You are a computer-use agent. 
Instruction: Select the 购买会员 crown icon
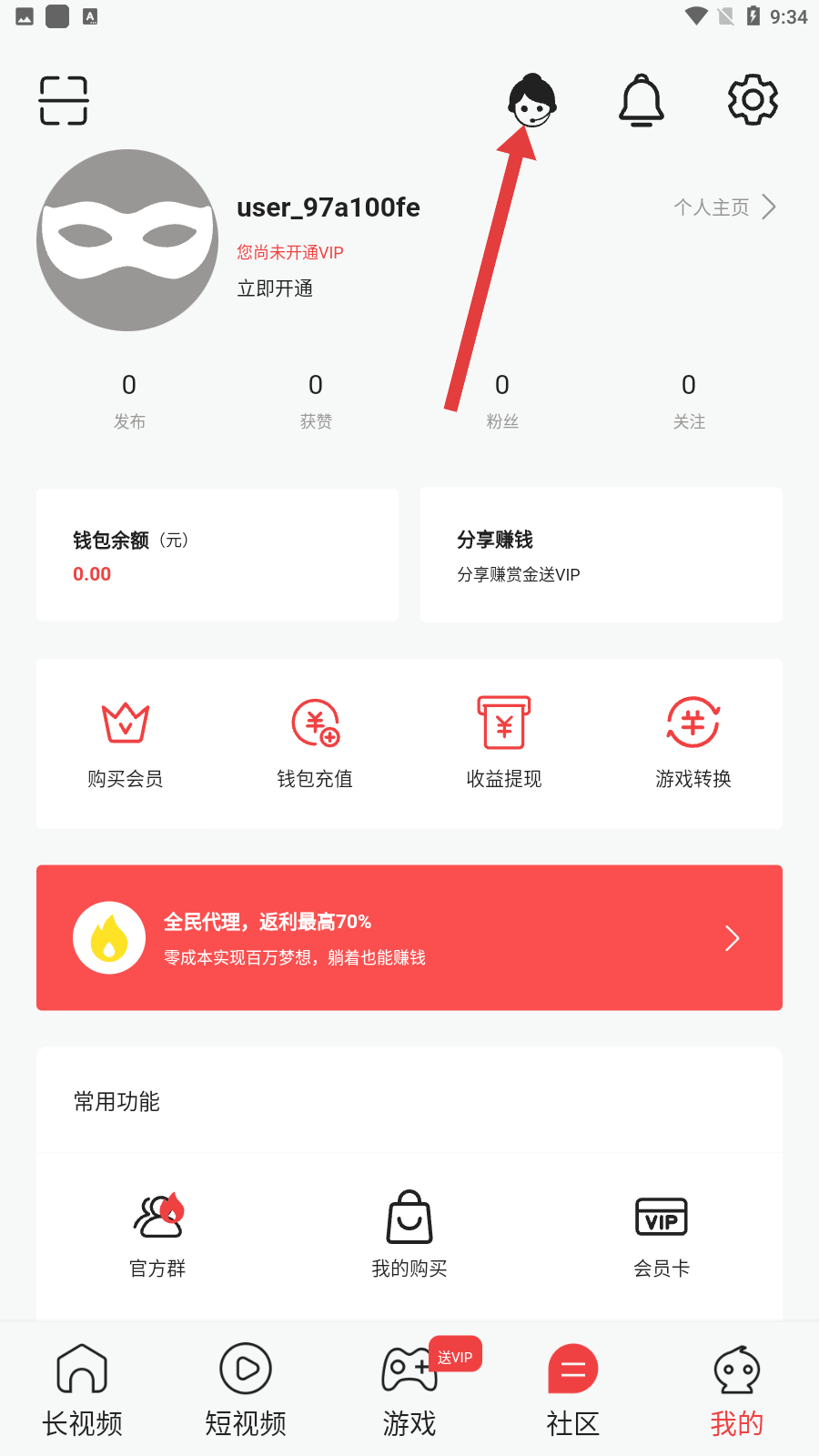126,742
